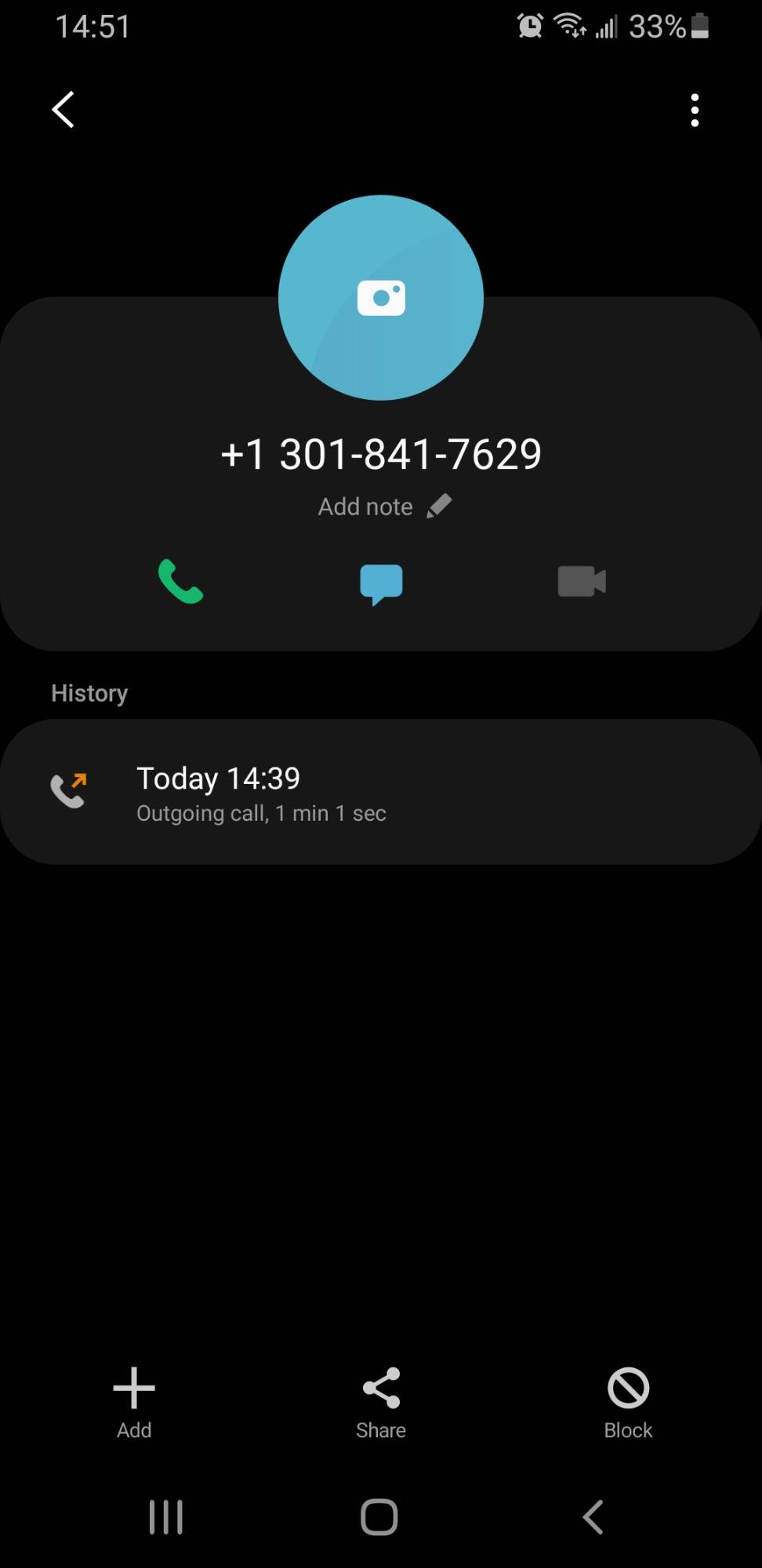The width and height of the screenshot is (762, 1568).
Task: Add a note to this number
Action: click(384, 506)
